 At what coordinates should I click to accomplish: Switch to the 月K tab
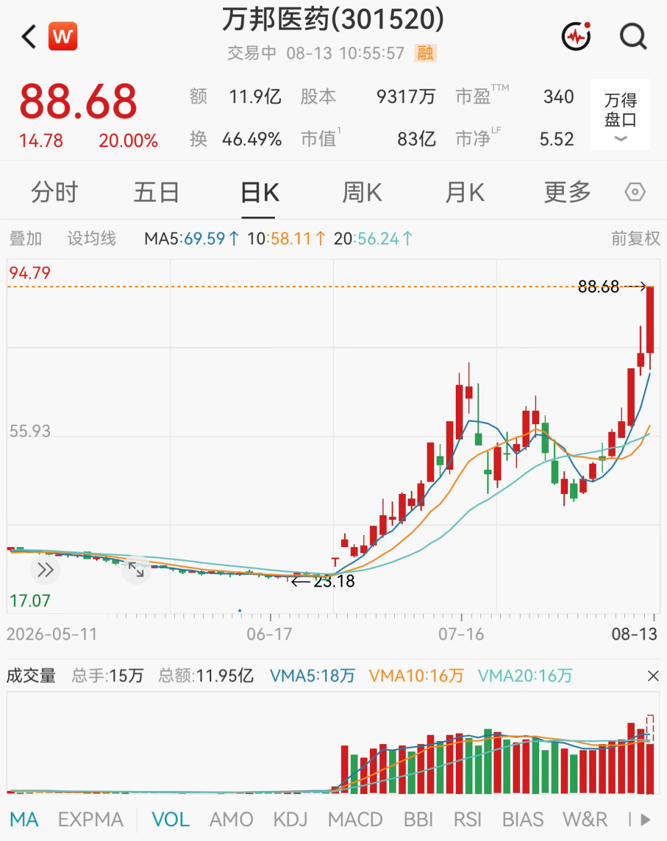point(464,192)
